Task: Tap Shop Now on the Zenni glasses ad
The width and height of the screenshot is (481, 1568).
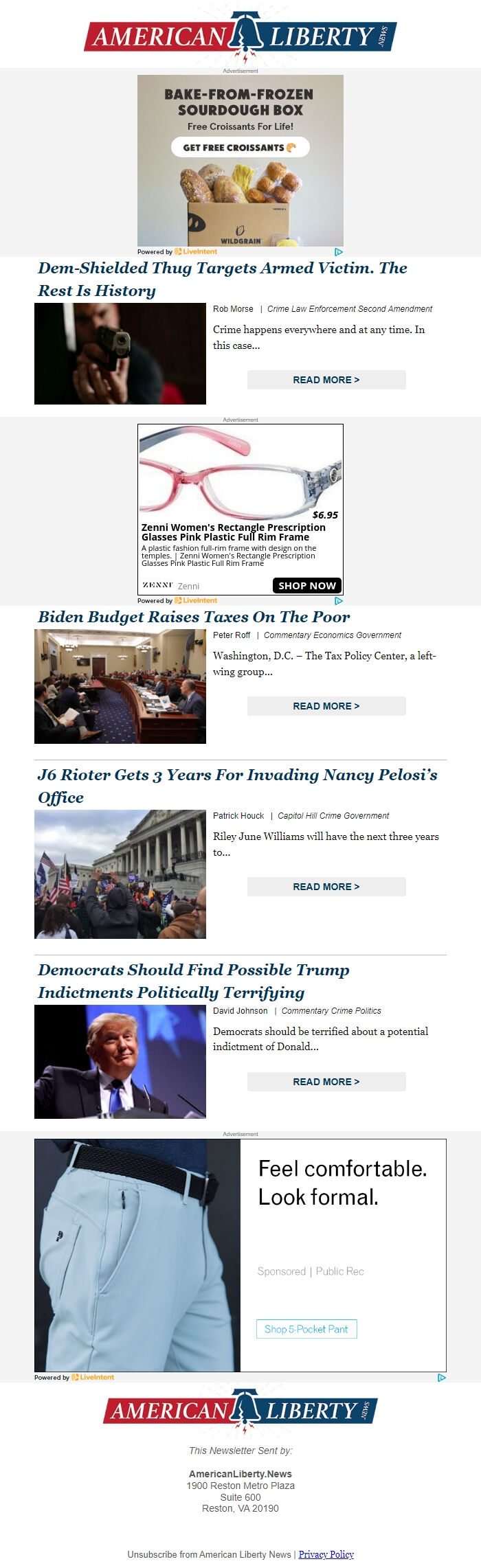Action: pos(306,585)
